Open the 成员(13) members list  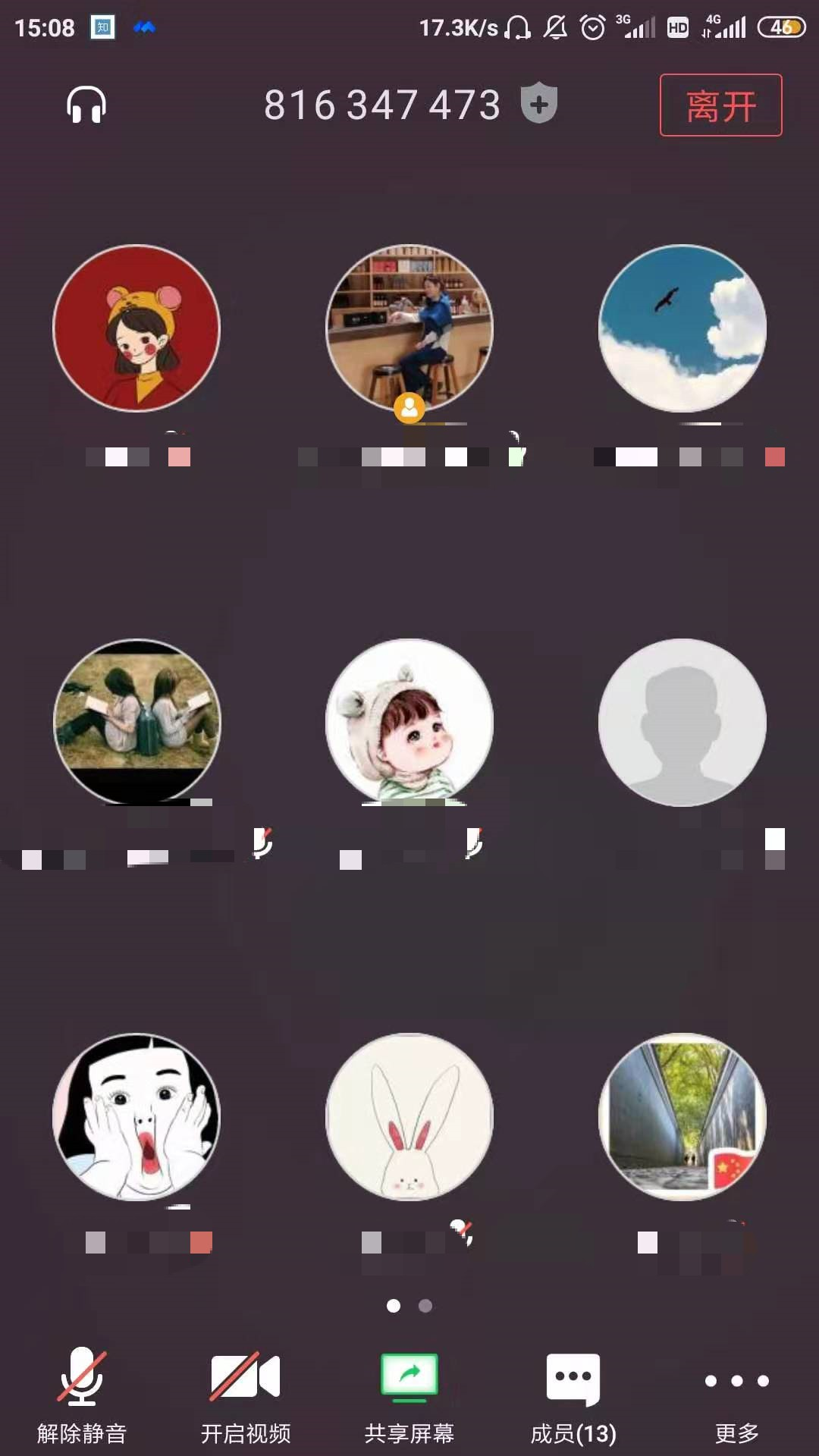tap(573, 1395)
